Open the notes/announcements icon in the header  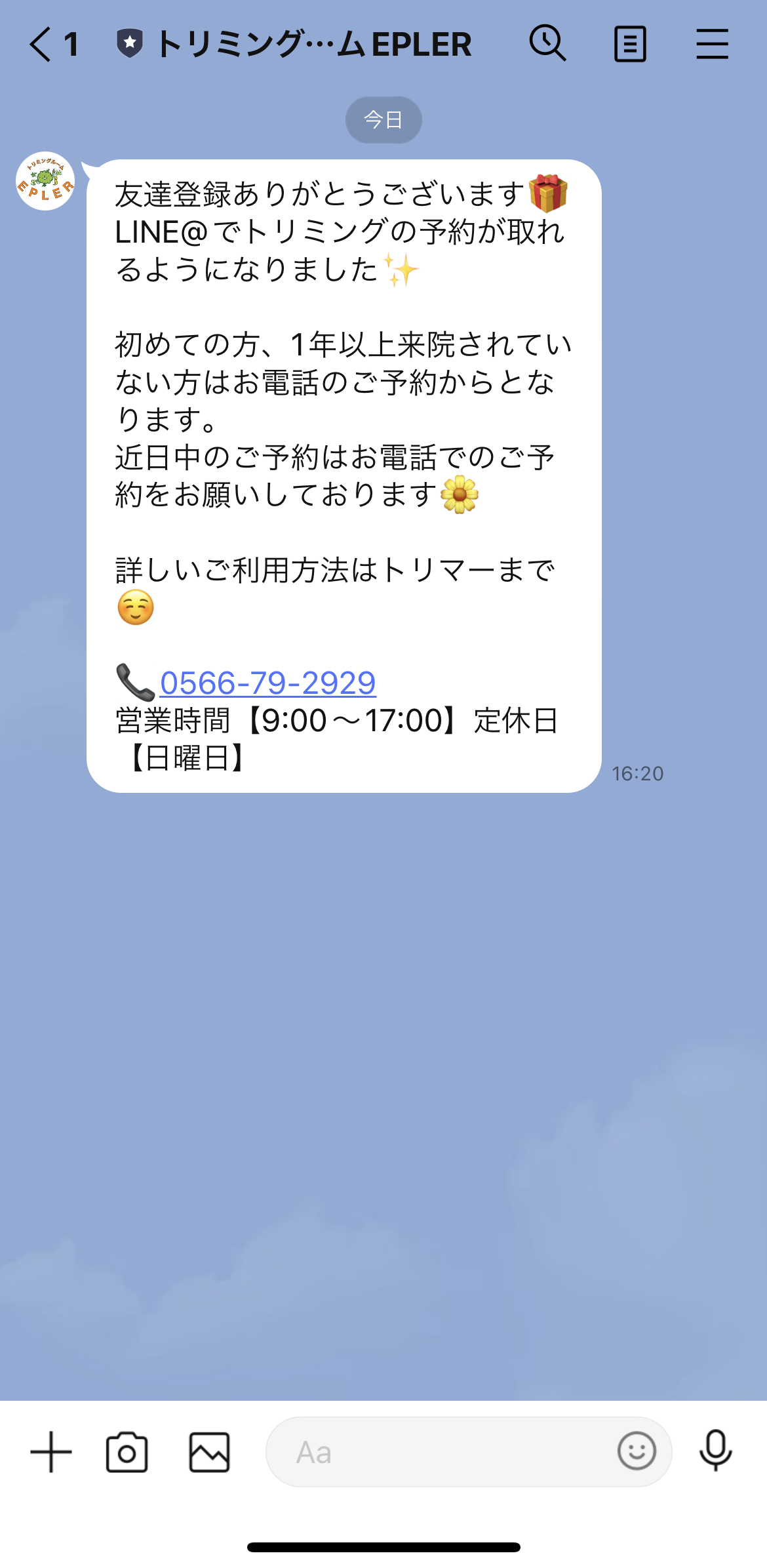(x=630, y=43)
